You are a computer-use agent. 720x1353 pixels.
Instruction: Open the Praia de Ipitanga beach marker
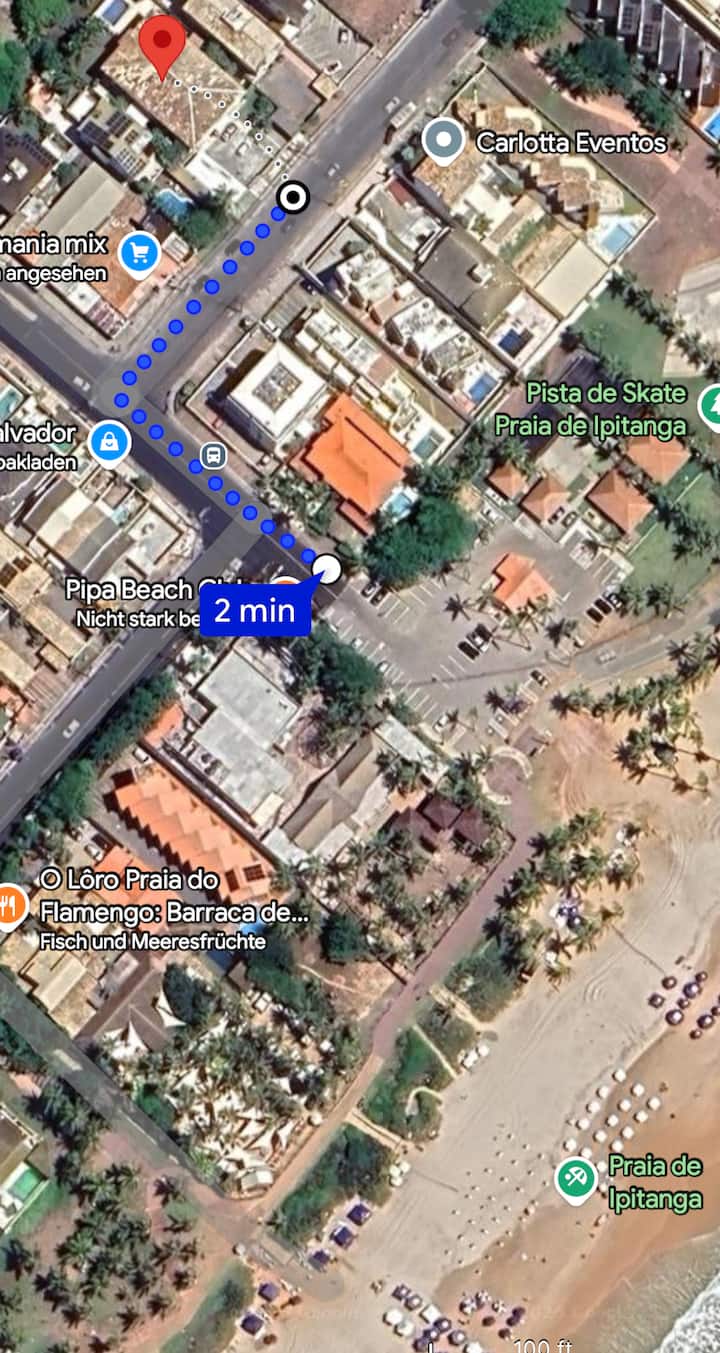576,1180
